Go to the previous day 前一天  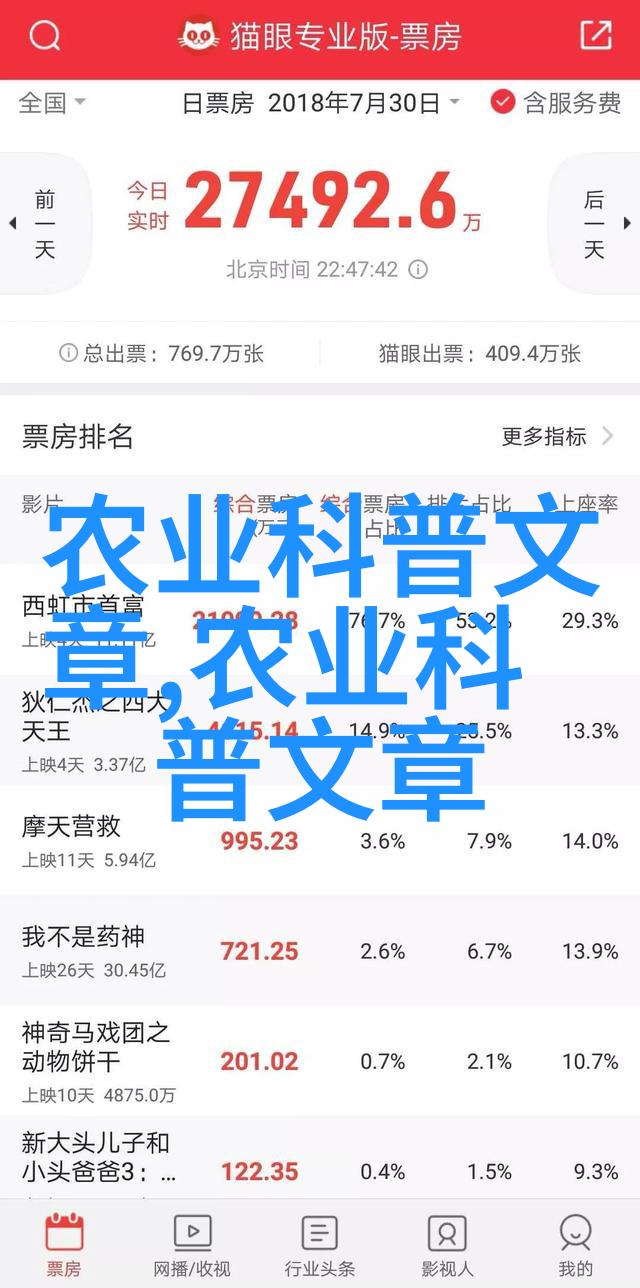pos(42,224)
